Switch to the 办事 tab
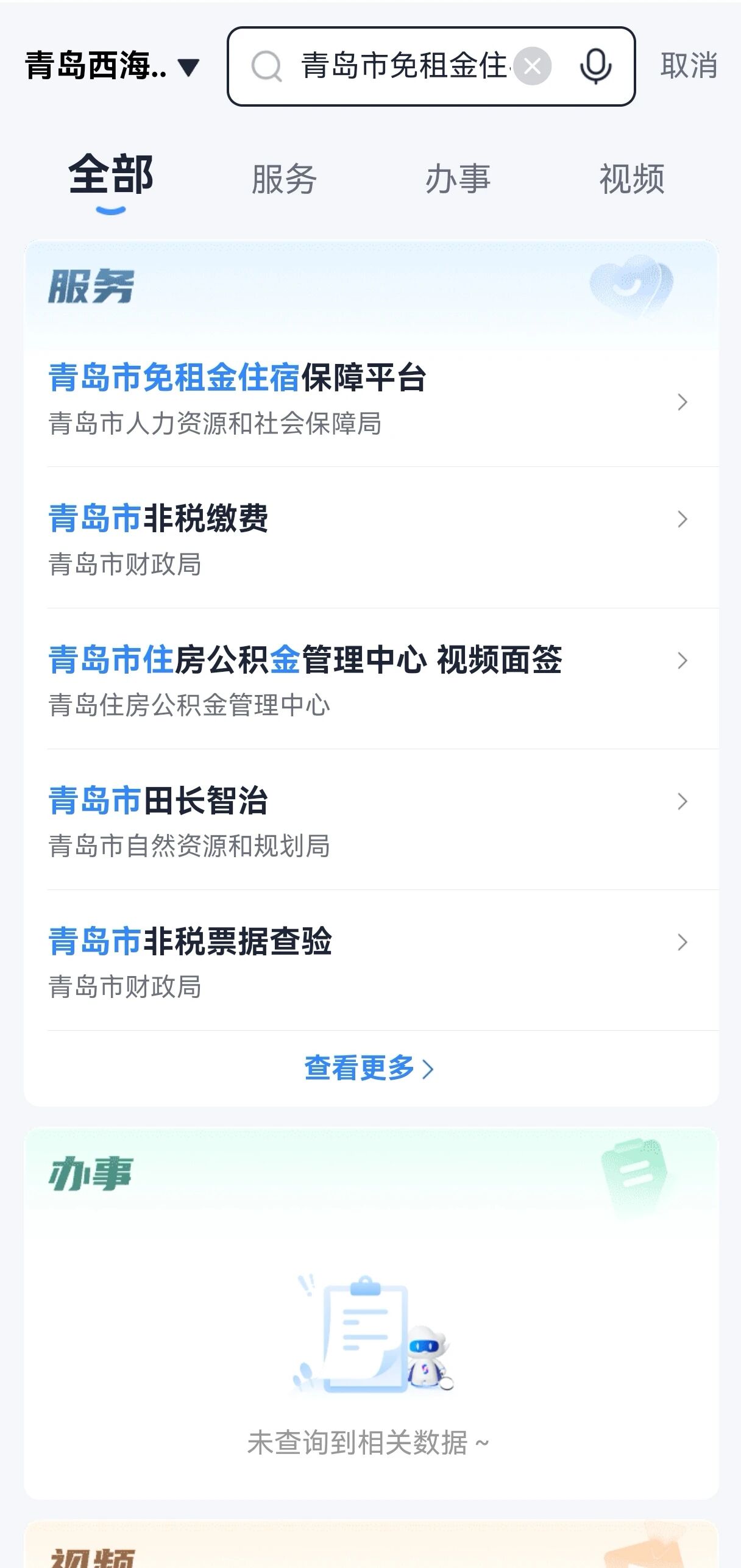The image size is (741, 1568). coord(458,179)
